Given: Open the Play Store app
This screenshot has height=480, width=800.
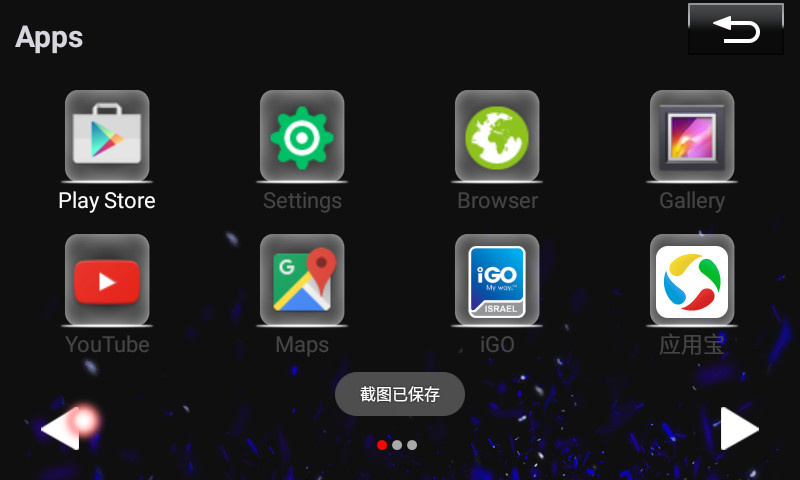Looking at the screenshot, I should click(x=107, y=137).
